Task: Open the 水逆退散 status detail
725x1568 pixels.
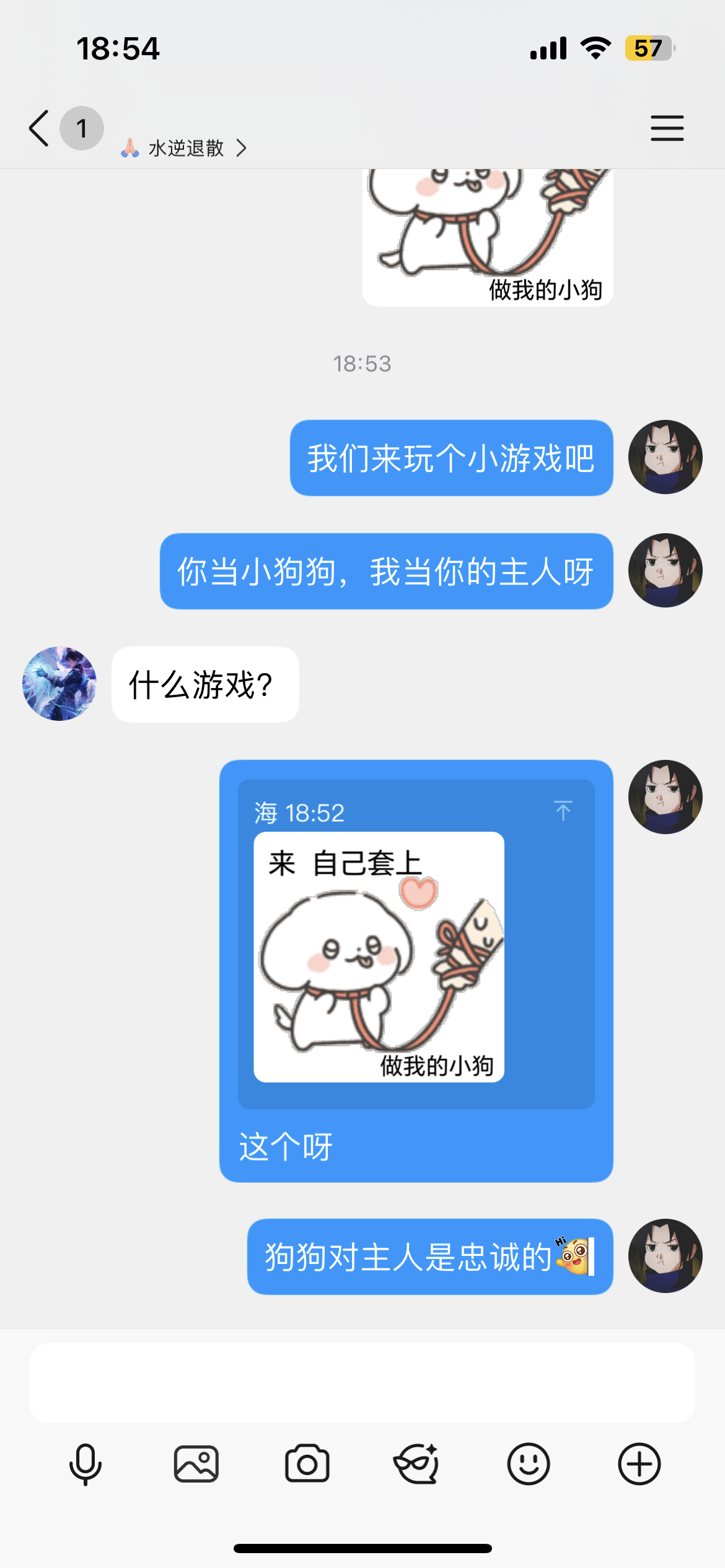Action: point(186,148)
